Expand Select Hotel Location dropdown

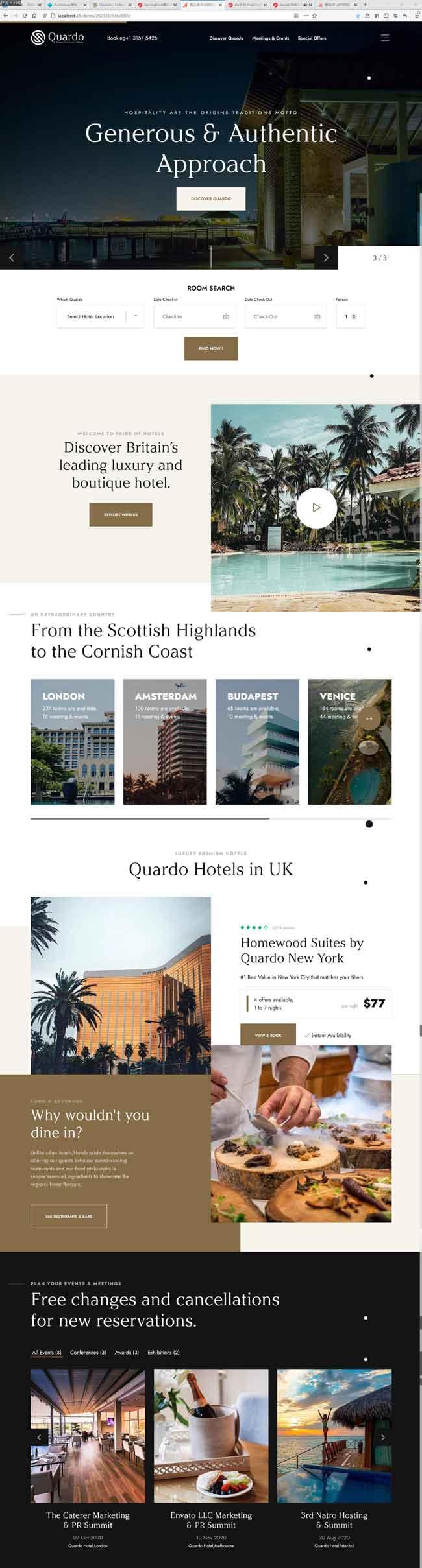click(101, 316)
